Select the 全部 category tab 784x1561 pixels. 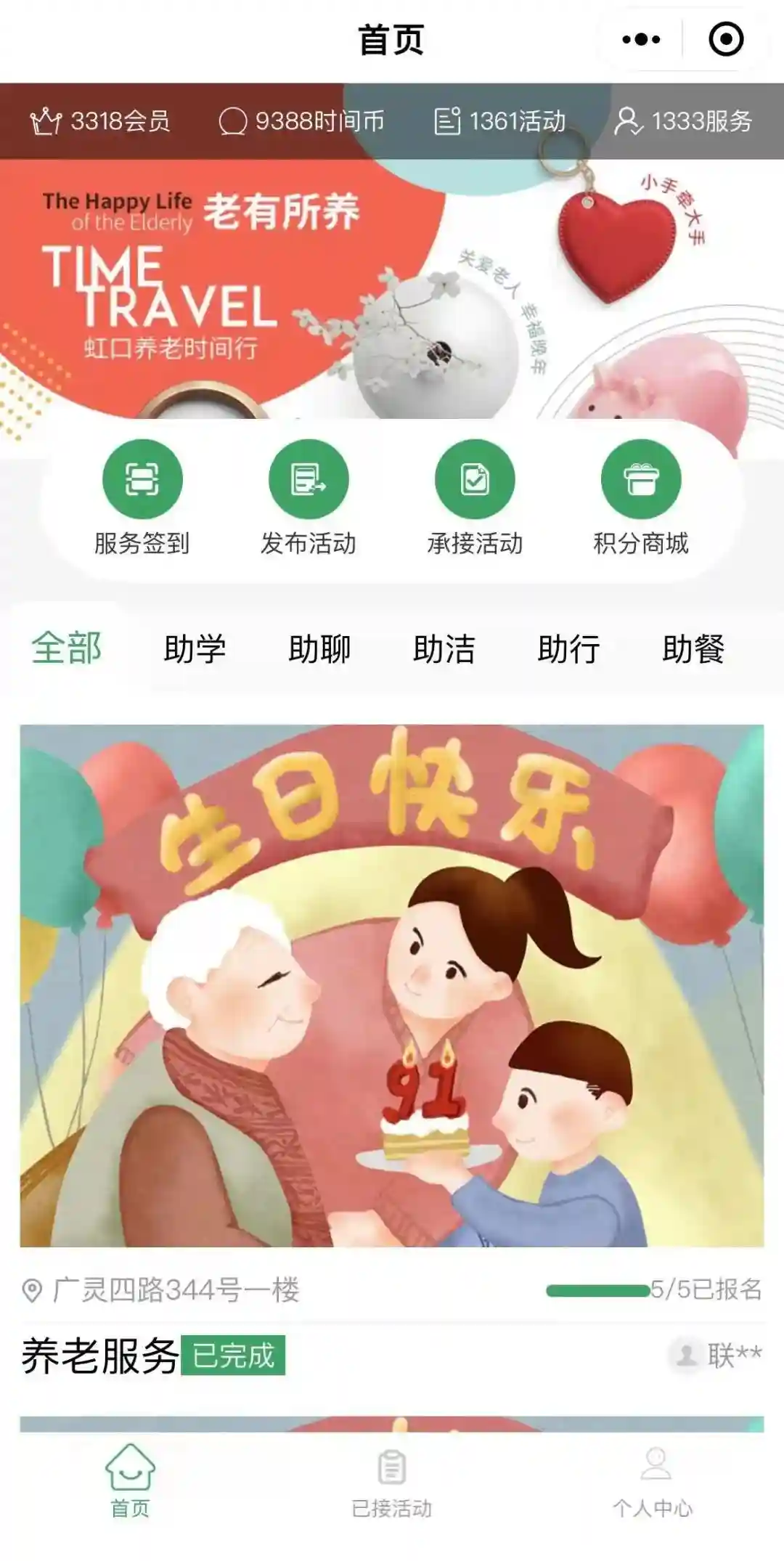pos(67,648)
